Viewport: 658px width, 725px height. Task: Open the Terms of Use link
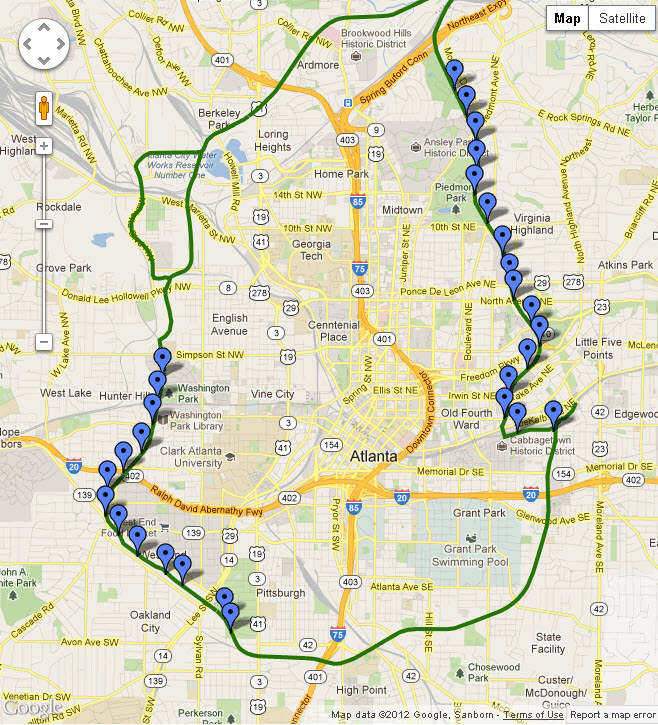tap(533, 715)
